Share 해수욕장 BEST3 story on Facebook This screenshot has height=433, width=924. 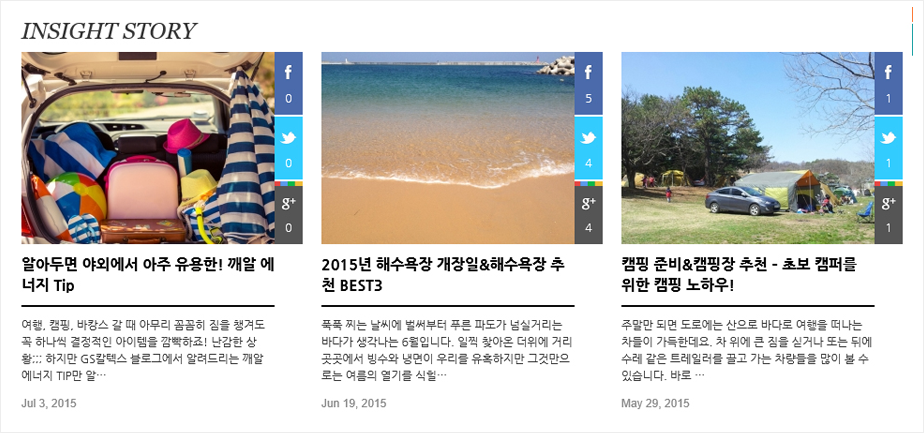(588, 82)
